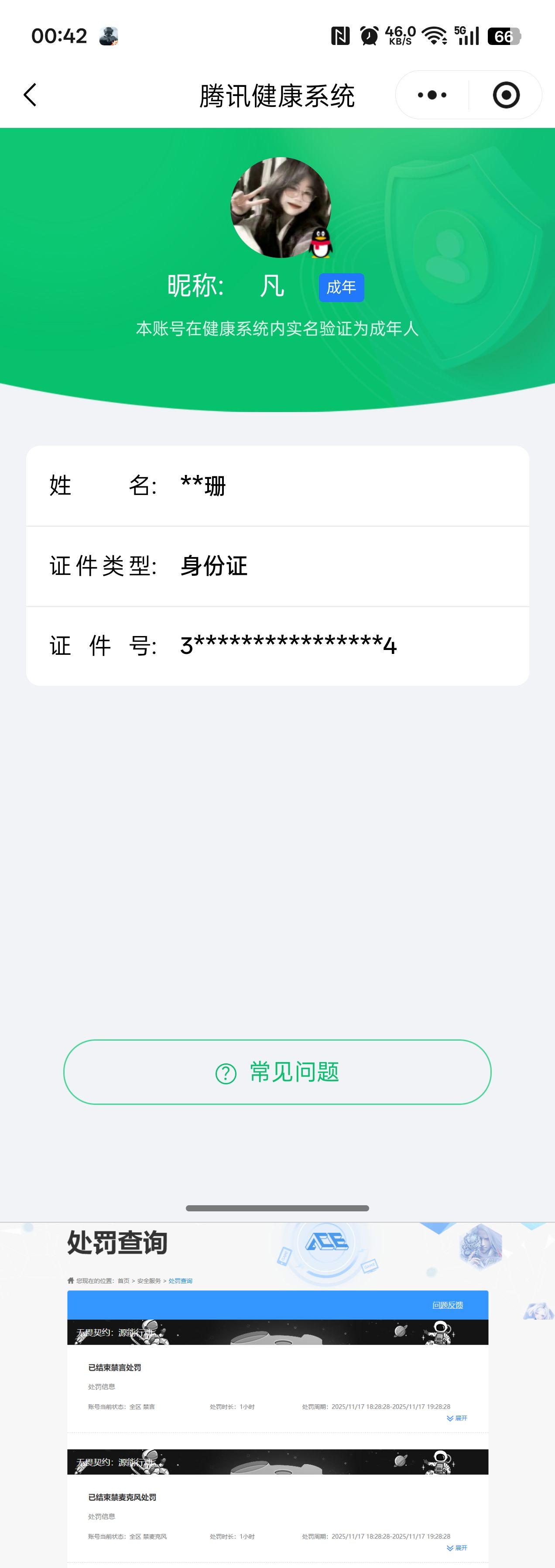Open the 常见问题 help button

pos(277,1072)
